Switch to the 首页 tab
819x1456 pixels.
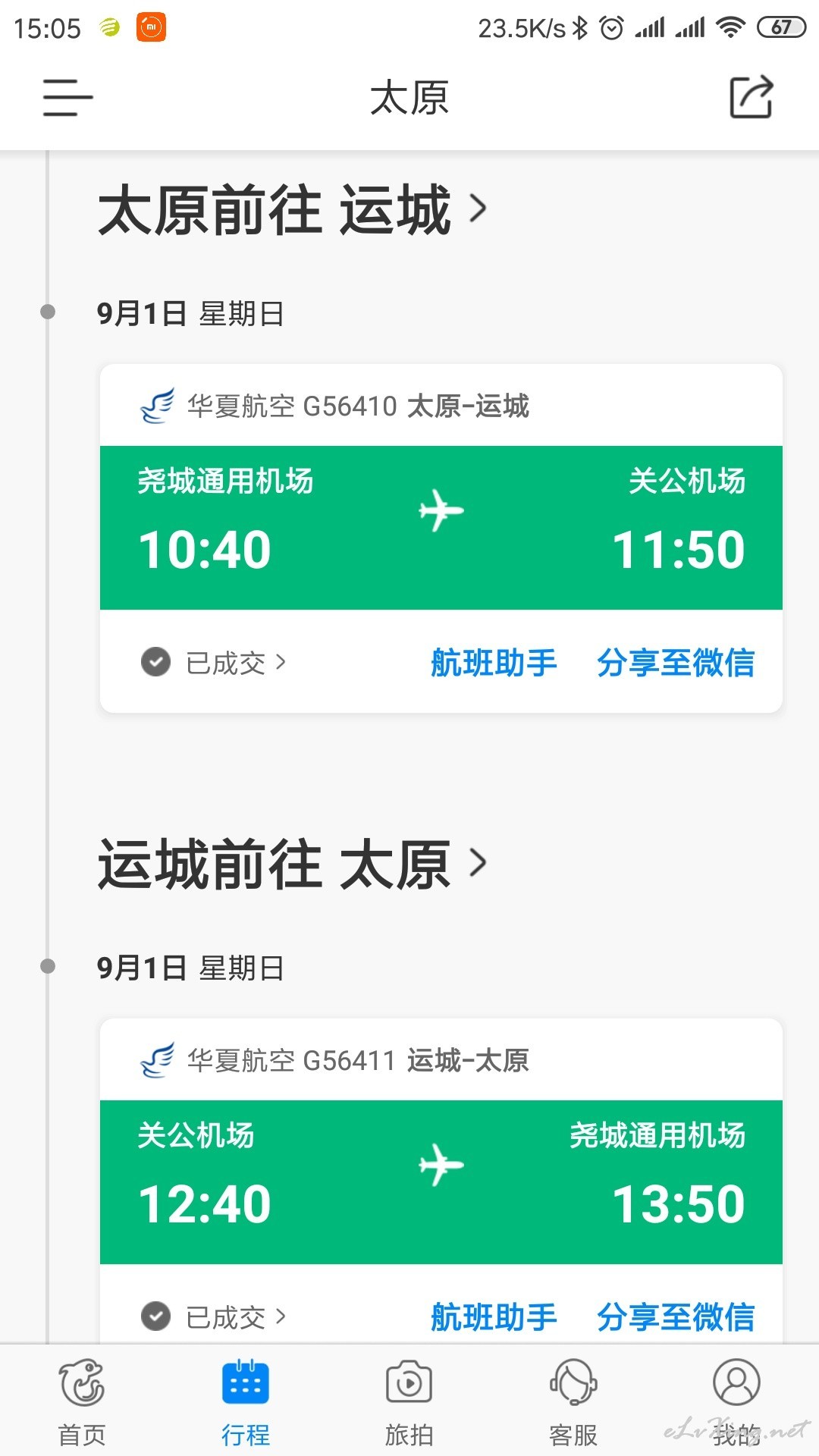pyautogui.click(x=82, y=1401)
